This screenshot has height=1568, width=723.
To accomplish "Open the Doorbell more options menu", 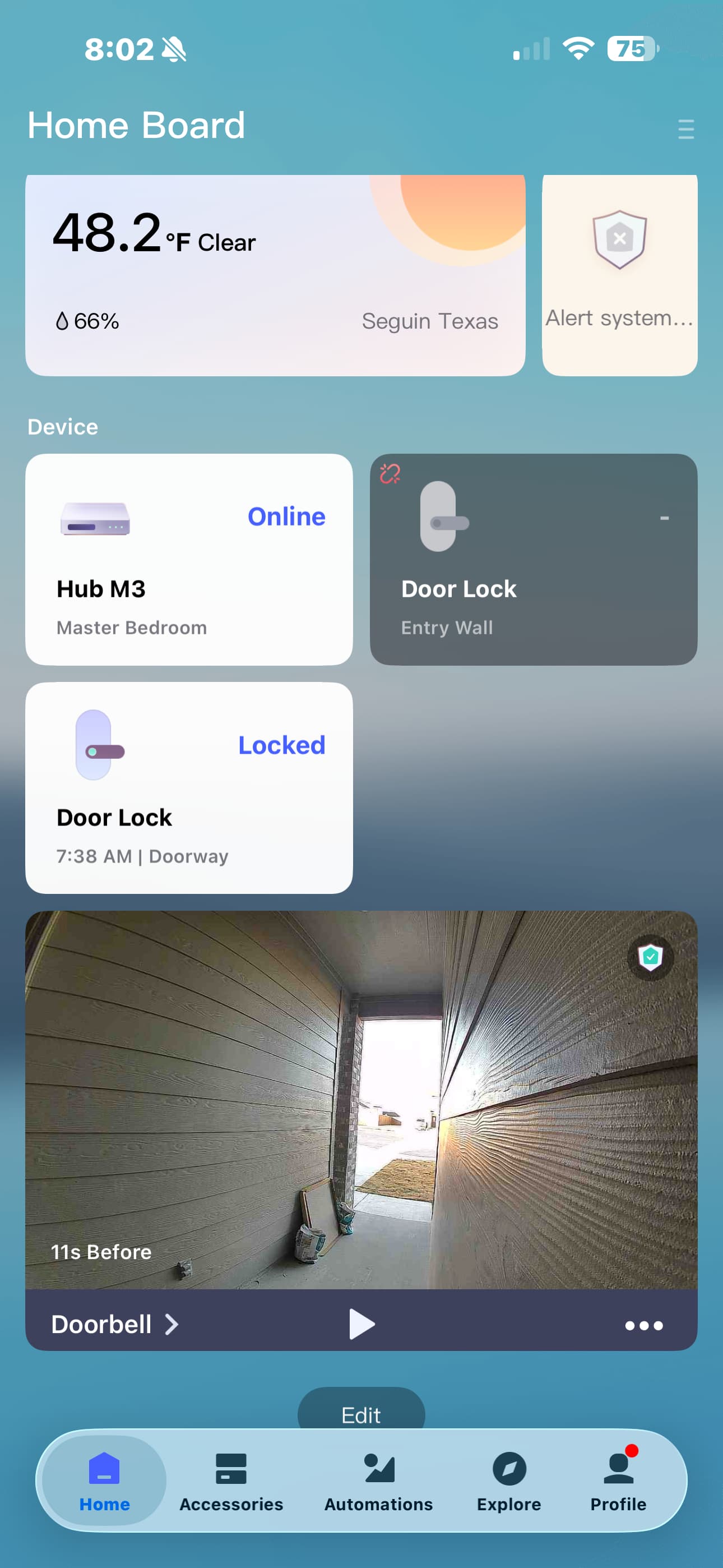I will coord(643,1325).
